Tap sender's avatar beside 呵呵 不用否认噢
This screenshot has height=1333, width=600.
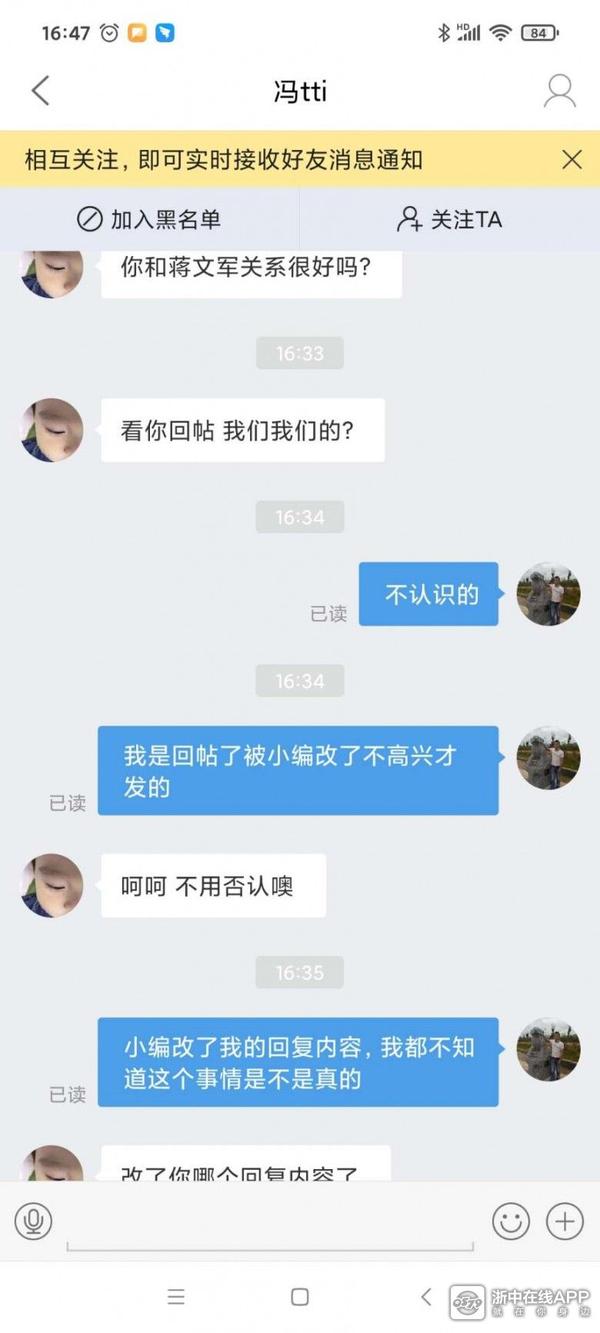52,885
